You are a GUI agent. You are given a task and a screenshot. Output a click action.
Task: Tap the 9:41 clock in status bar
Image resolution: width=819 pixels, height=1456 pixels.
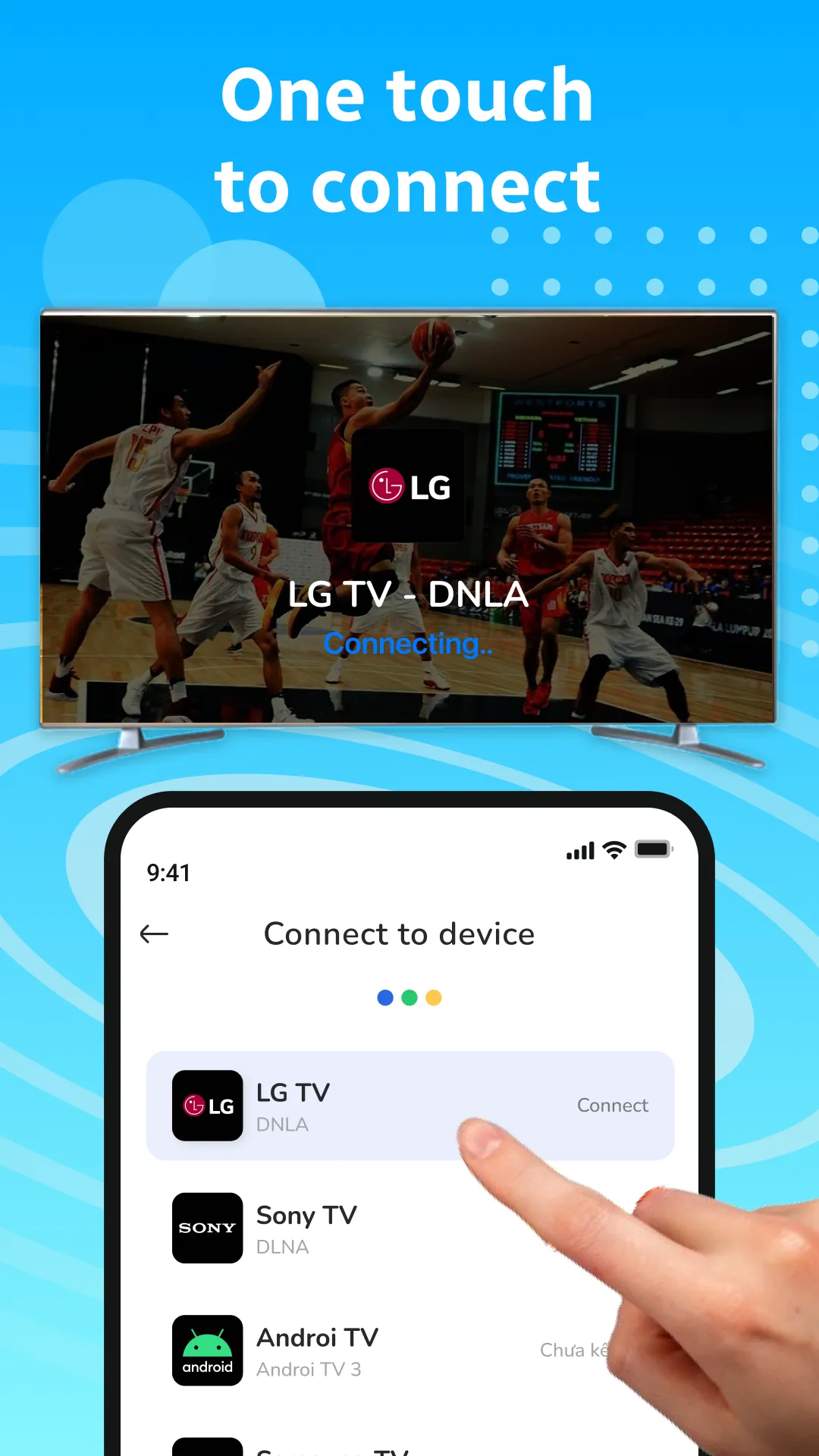(x=168, y=873)
